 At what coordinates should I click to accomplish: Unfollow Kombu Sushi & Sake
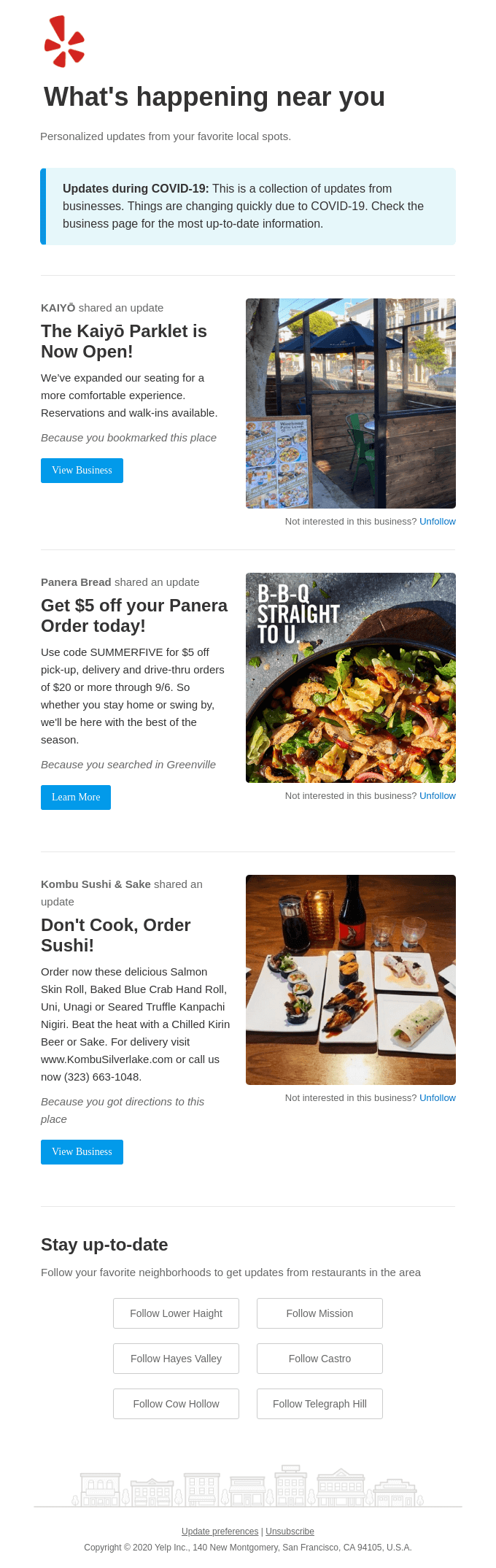(x=437, y=1098)
